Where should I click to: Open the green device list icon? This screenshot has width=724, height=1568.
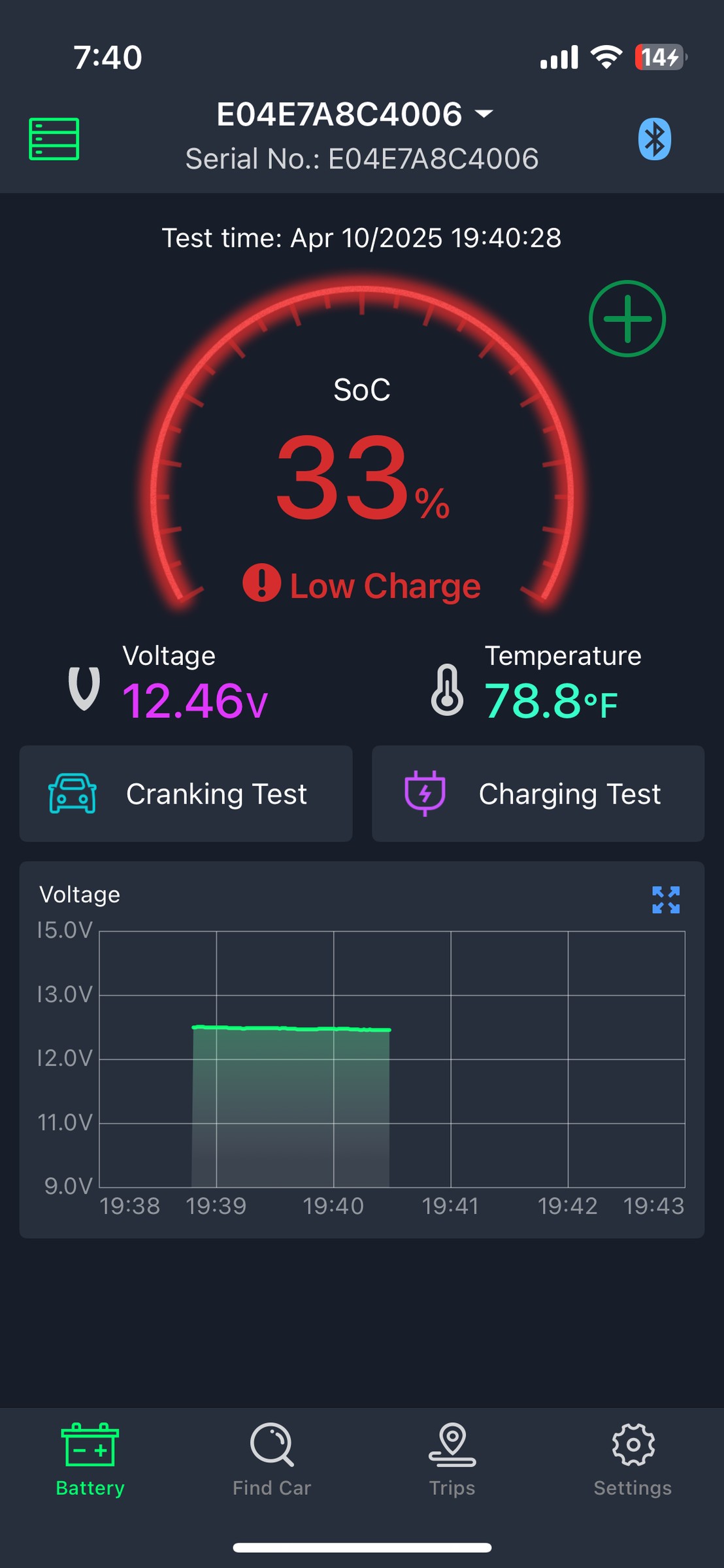pyautogui.click(x=54, y=139)
